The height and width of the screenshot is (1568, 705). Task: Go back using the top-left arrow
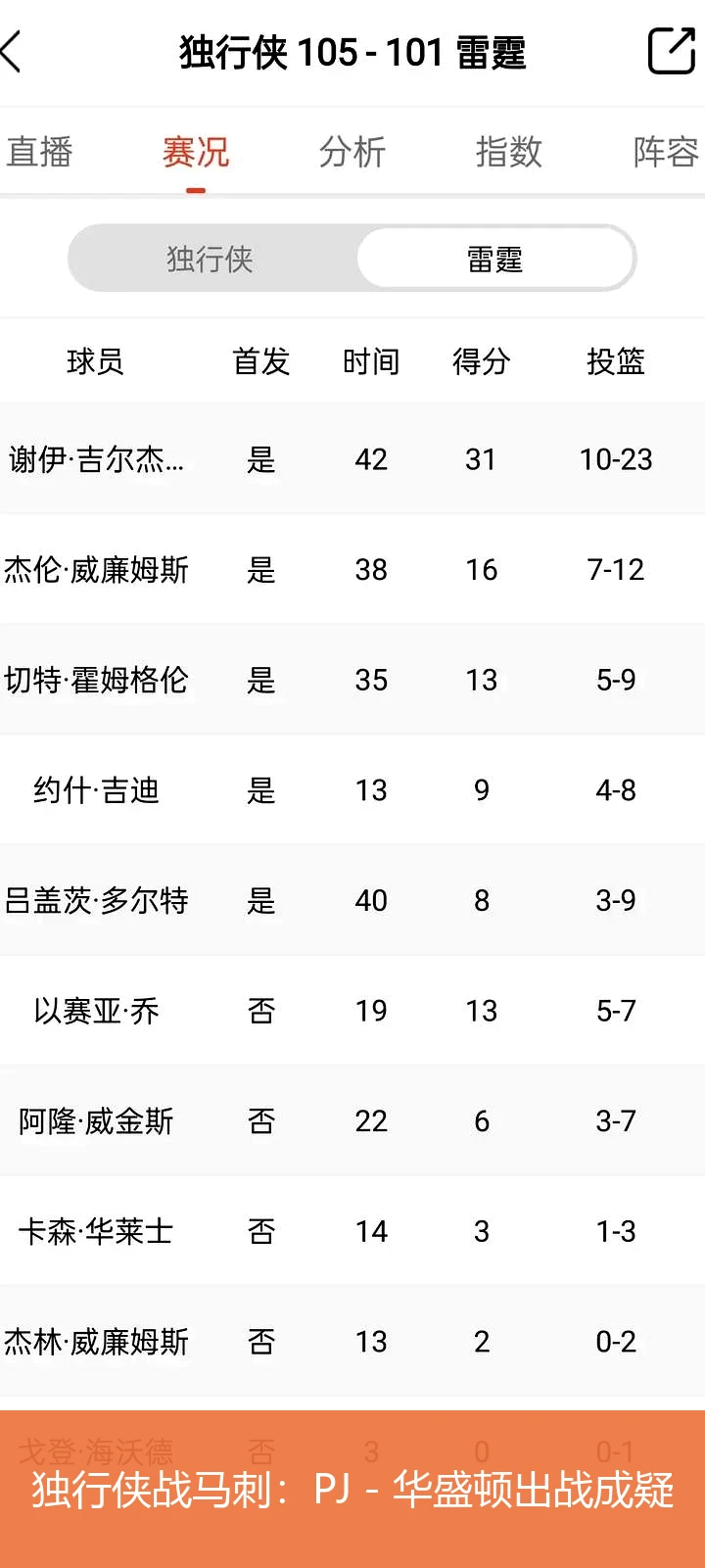click(x=12, y=52)
